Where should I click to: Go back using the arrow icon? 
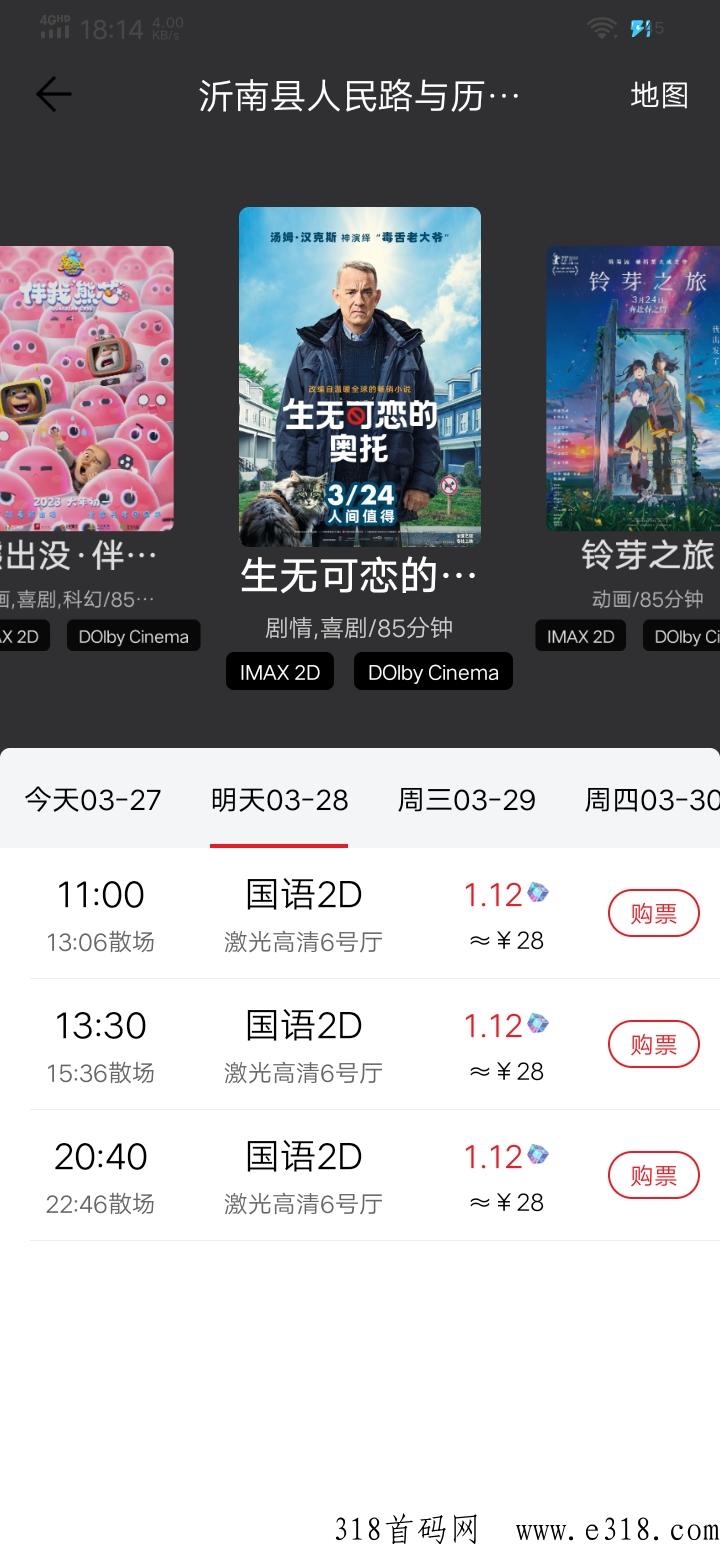(x=53, y=95)
